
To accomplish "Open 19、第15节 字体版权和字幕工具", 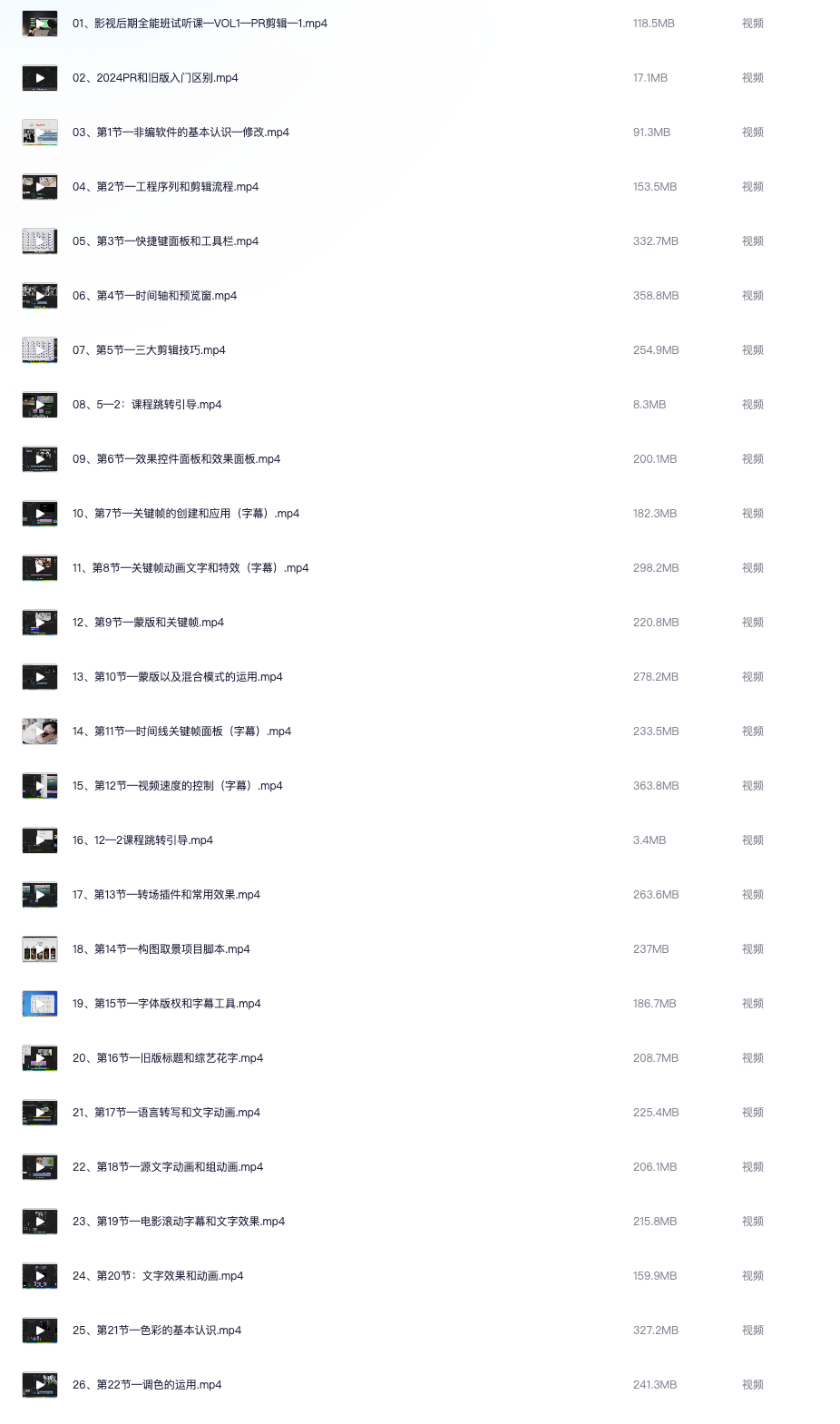I will 166,1004.
